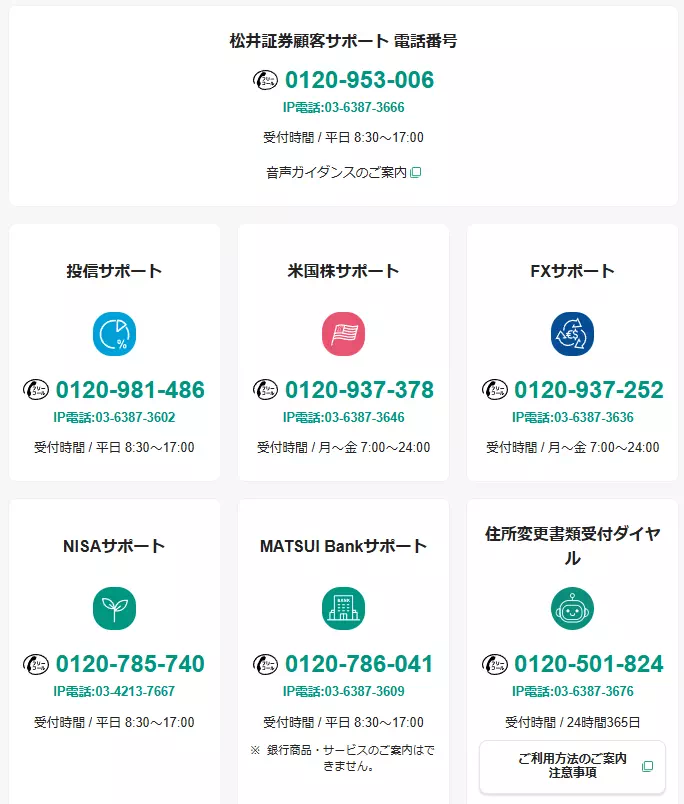684x804 pixels.
Task: Tap 米国株サポート IP電話 03-6387-3646
Action: pyautogui.click(x=344, y=418)
